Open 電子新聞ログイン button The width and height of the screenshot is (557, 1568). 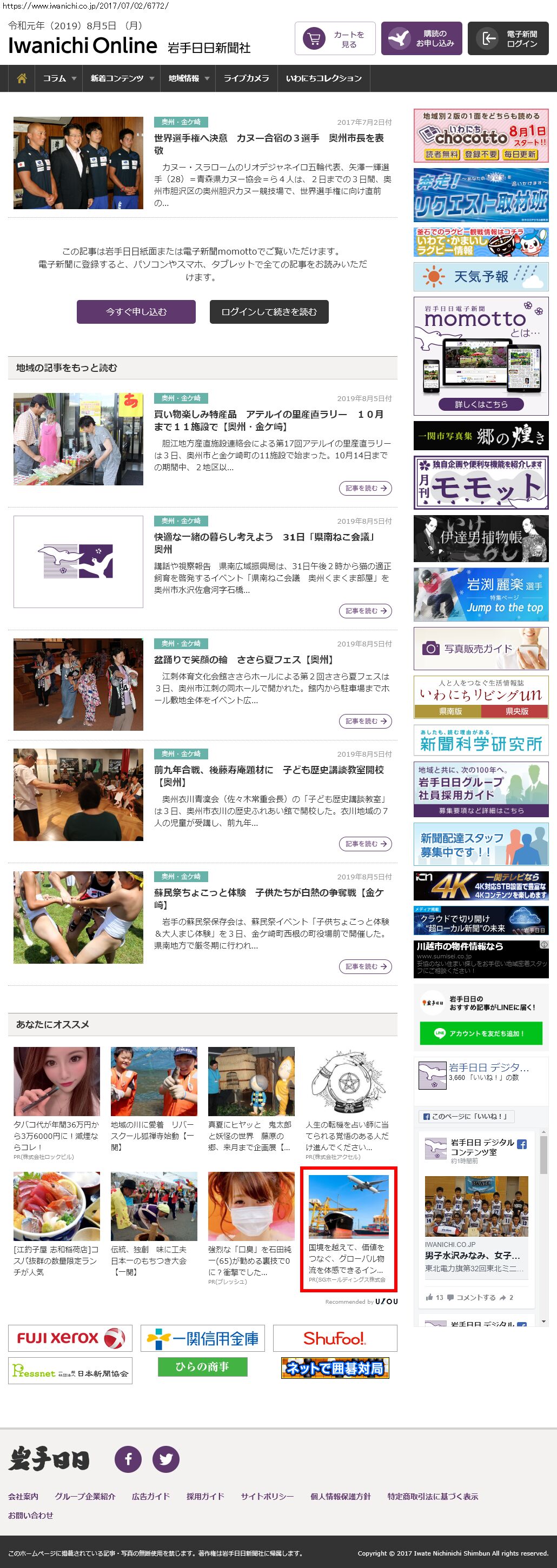(x=508, y=39)
